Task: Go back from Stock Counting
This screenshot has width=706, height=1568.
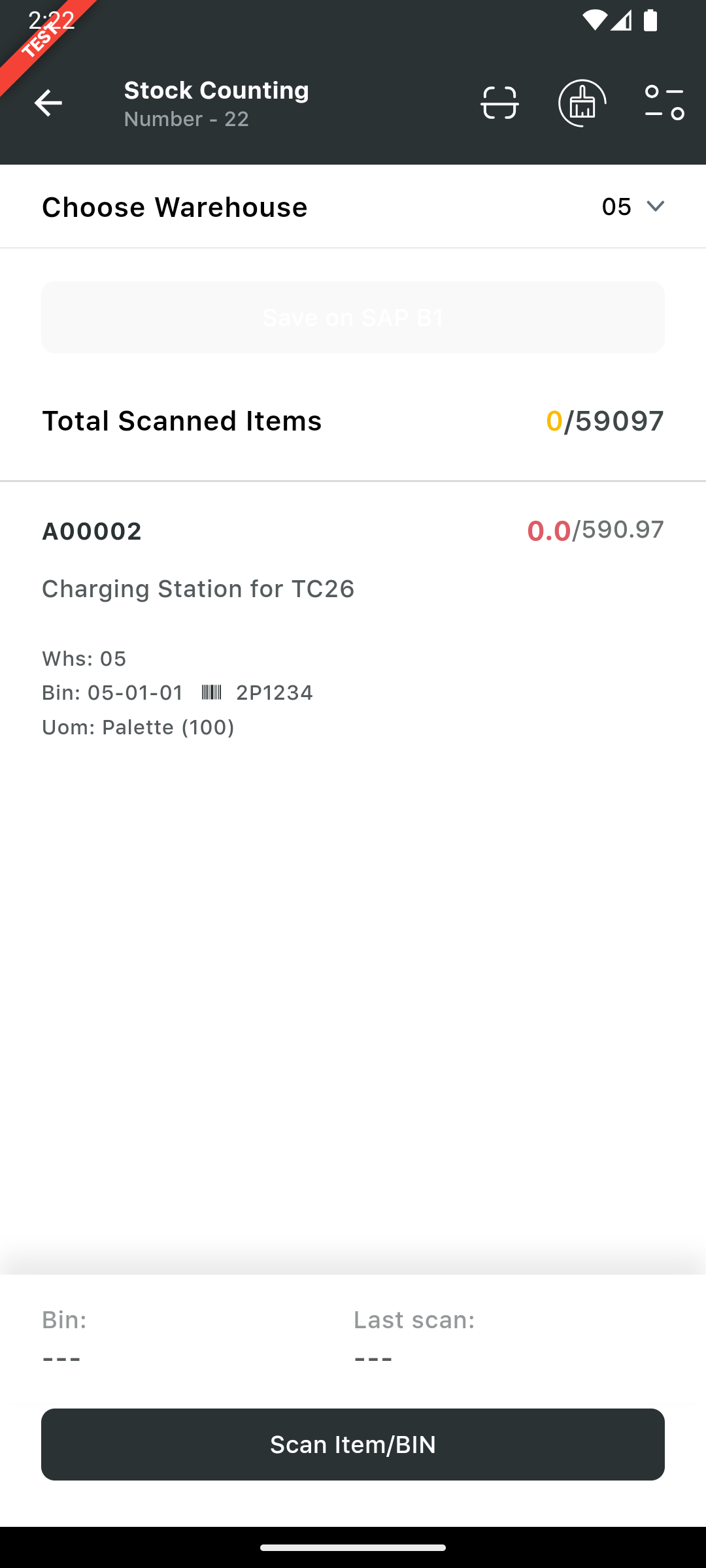Action: point(48,103)
